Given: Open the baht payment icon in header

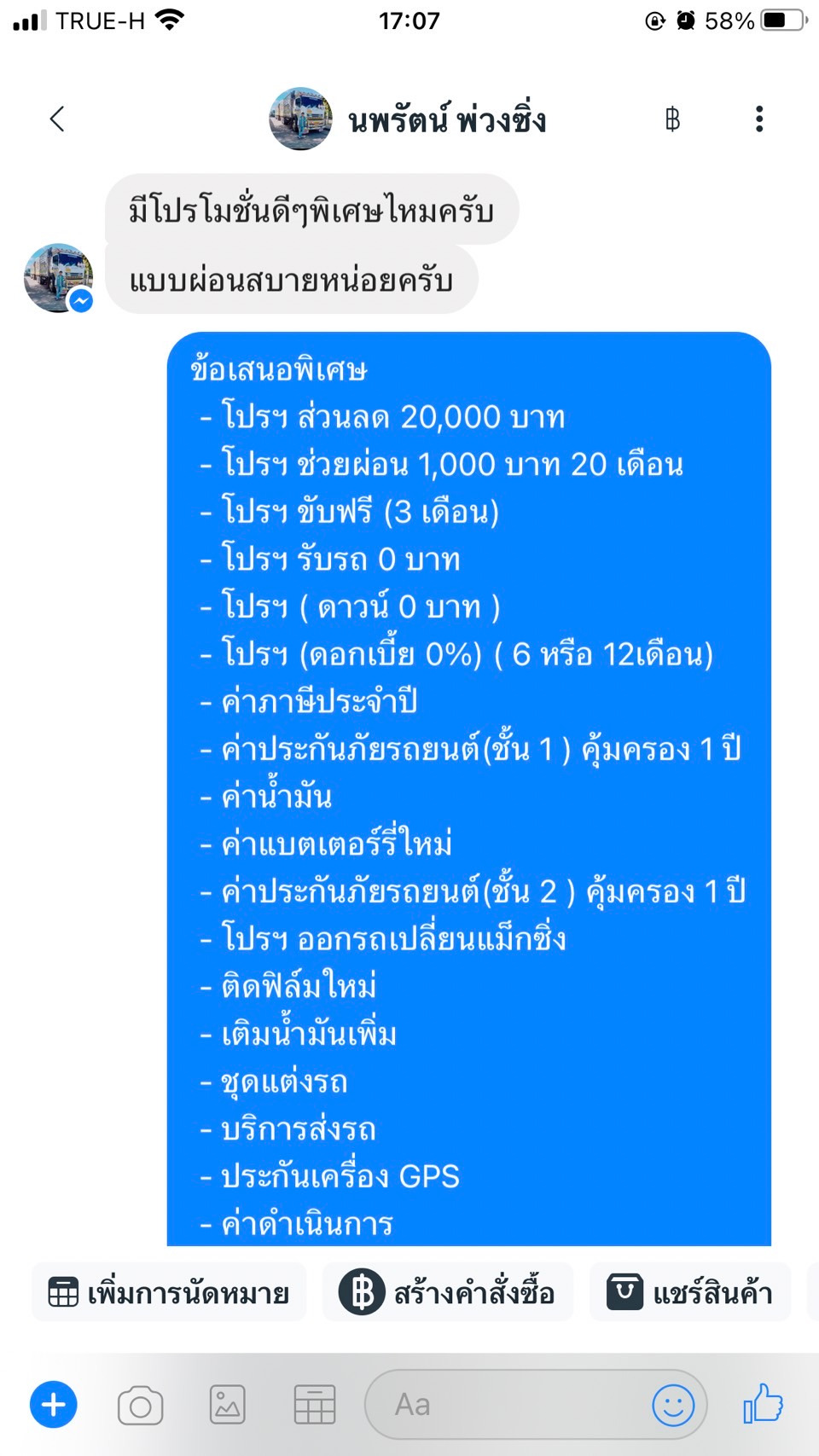Looking at the screenshot, I should point(672,119).
